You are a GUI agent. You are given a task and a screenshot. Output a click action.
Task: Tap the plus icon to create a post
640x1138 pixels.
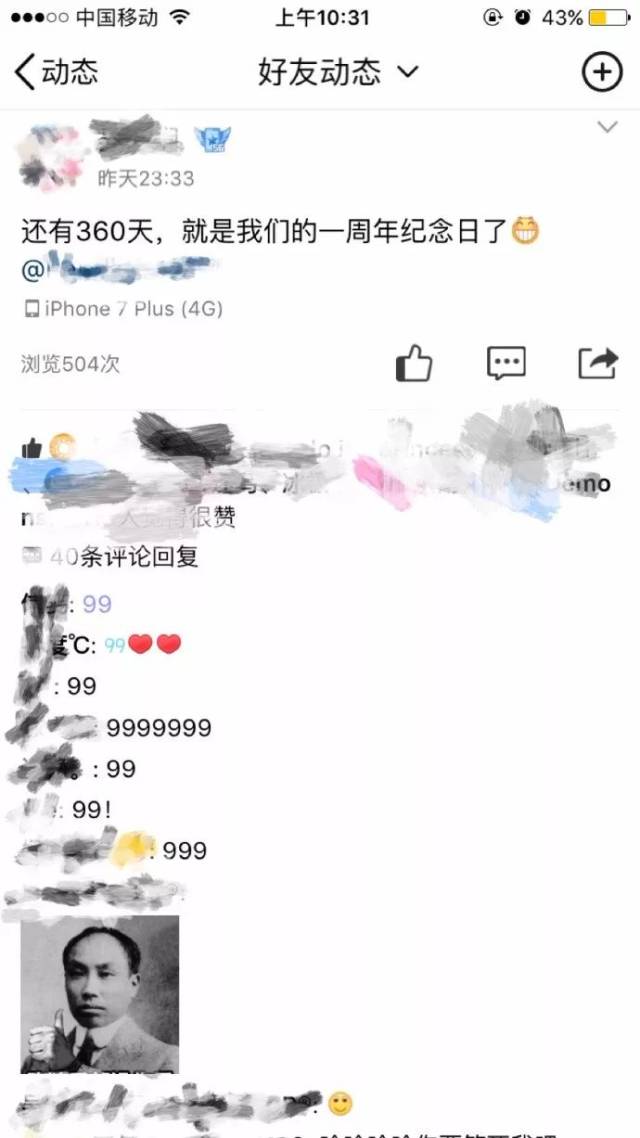pos(602,71)
